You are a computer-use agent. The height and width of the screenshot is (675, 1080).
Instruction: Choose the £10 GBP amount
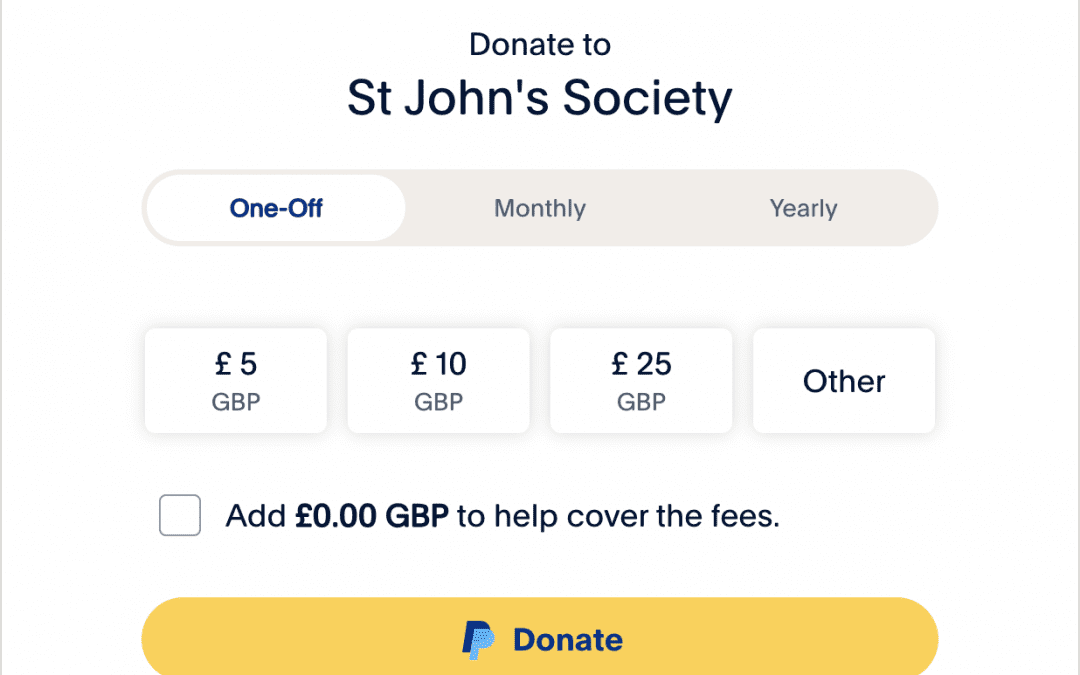[x=438, y=381]
